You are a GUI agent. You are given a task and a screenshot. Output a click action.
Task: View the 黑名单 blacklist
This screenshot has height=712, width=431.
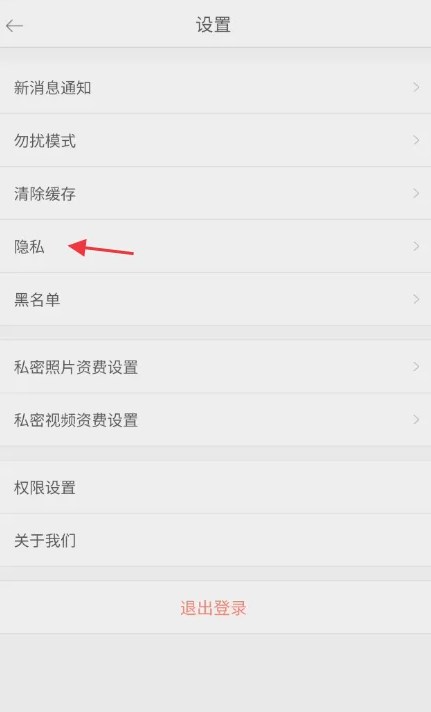pos(215,299)
